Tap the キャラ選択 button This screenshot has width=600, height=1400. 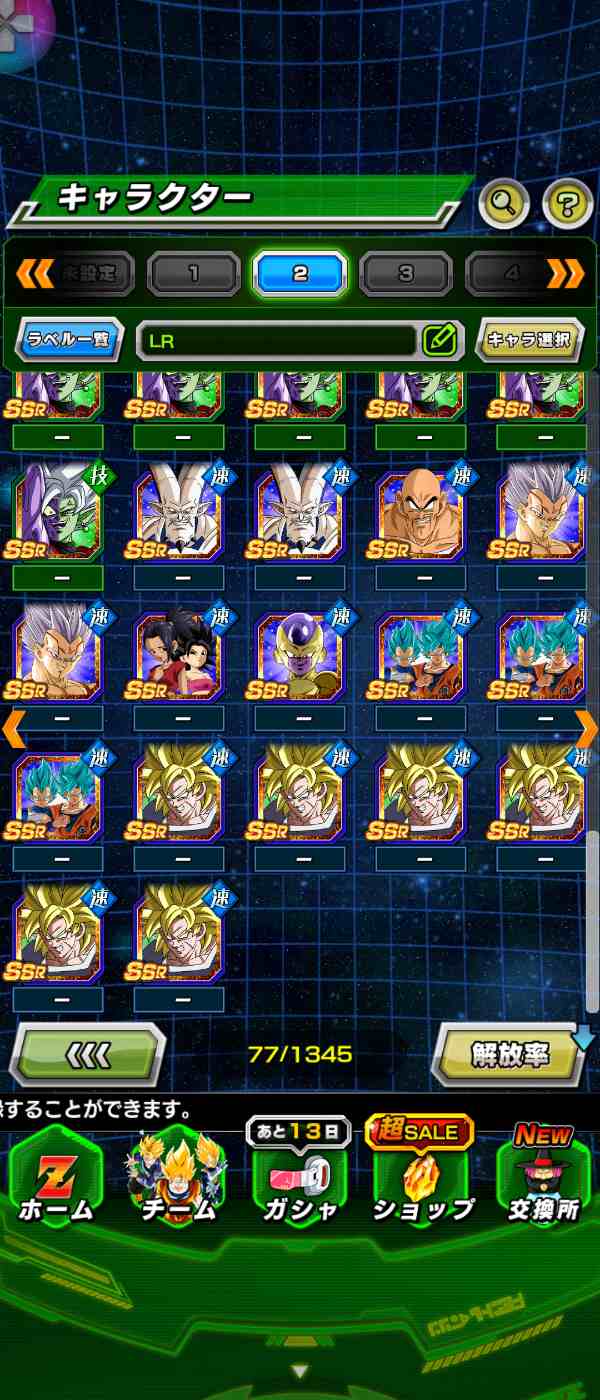pyautogui.click(x=529, y=340)
